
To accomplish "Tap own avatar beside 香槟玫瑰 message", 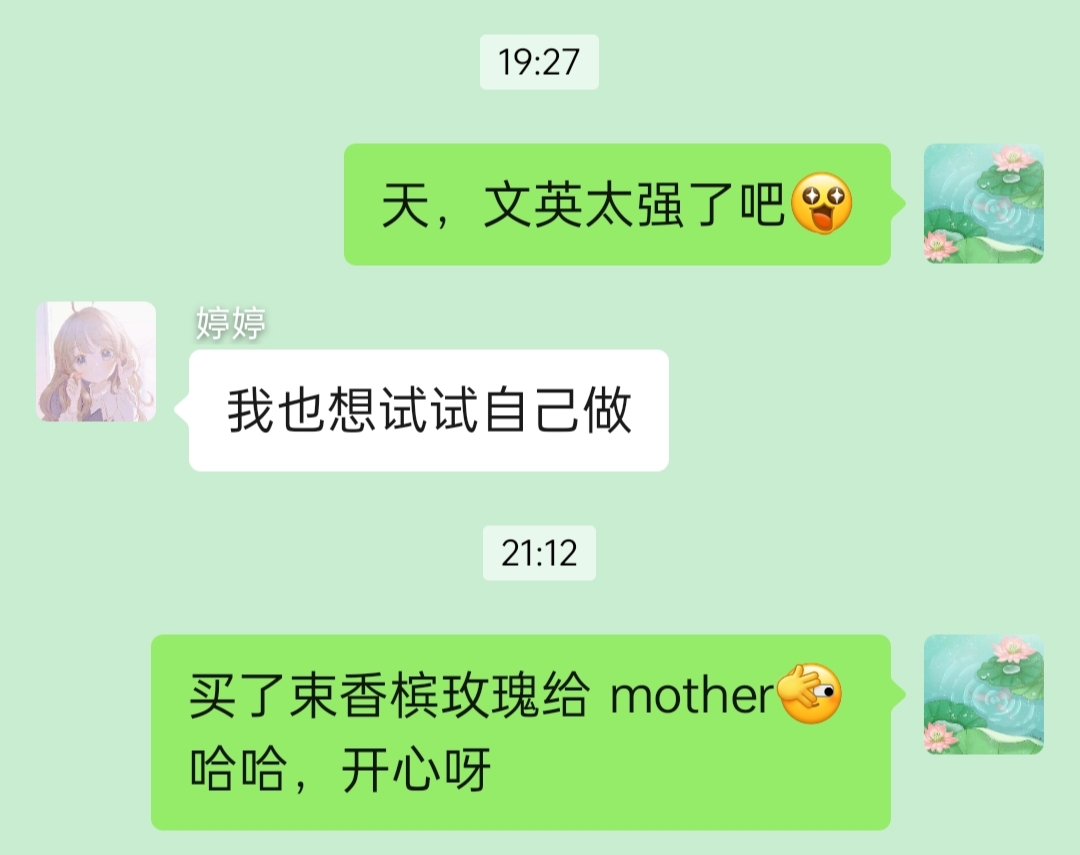I will point(983,694).
